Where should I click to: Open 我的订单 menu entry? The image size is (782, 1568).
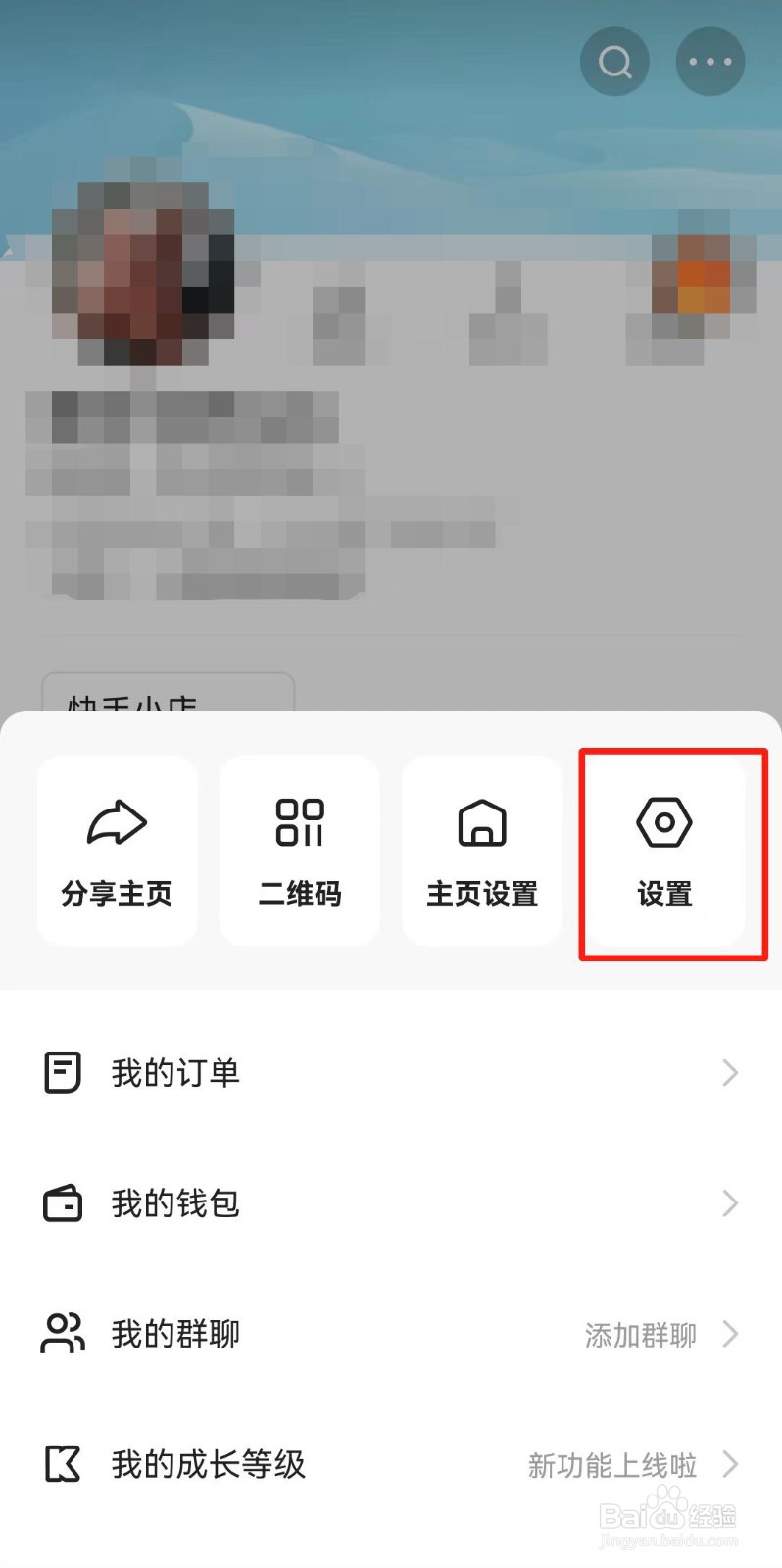(x=175, y=1072)
